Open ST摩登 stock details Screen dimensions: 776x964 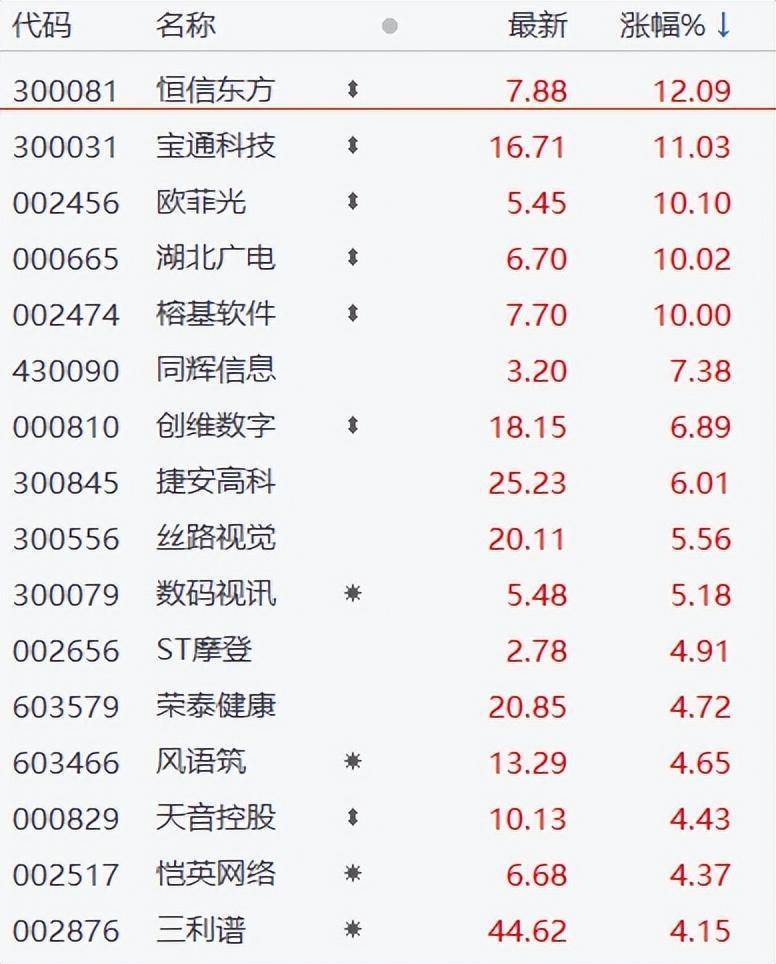click(204, 651)
